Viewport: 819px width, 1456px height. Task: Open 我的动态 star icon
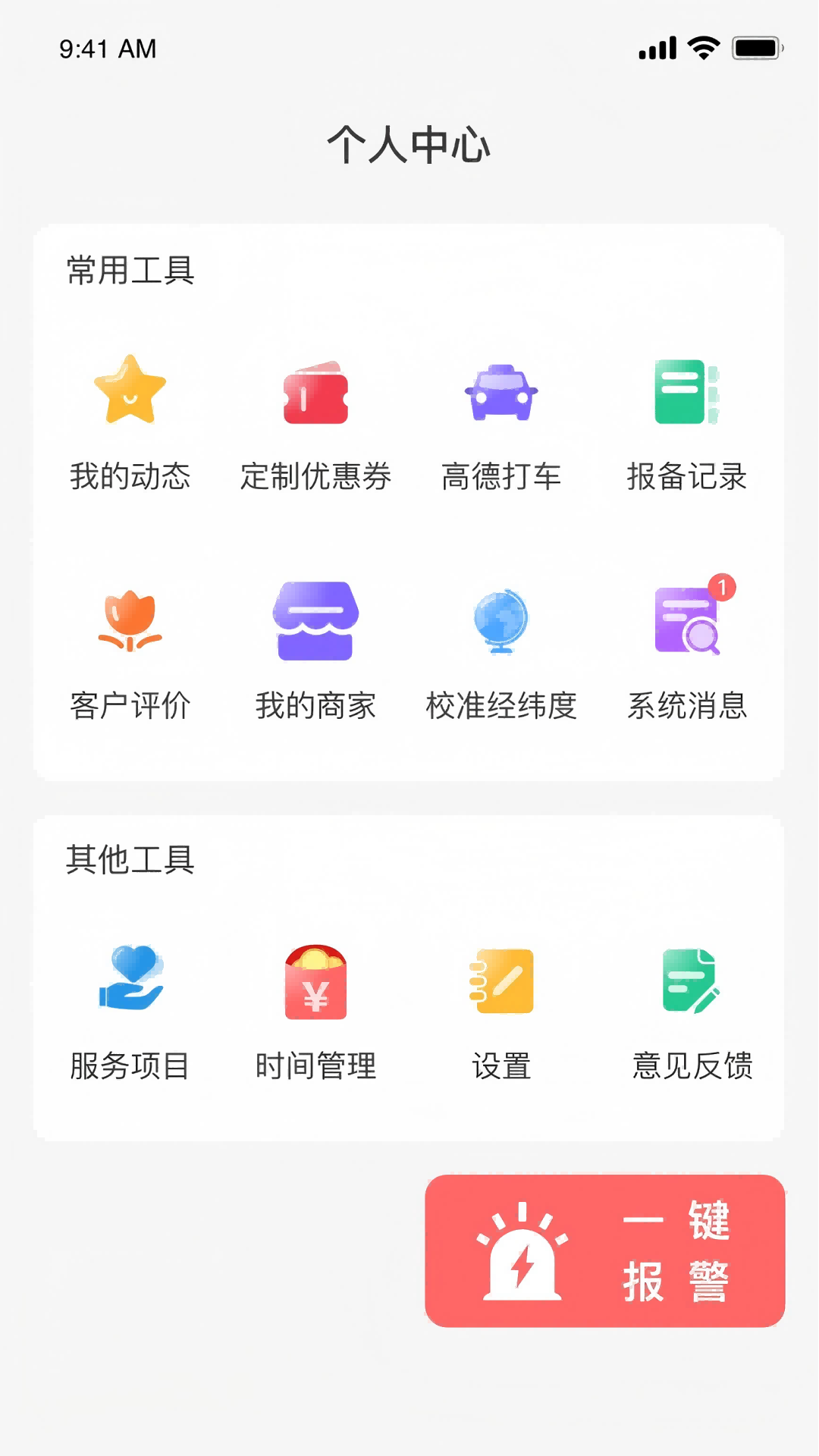click(x=129, y=393)
